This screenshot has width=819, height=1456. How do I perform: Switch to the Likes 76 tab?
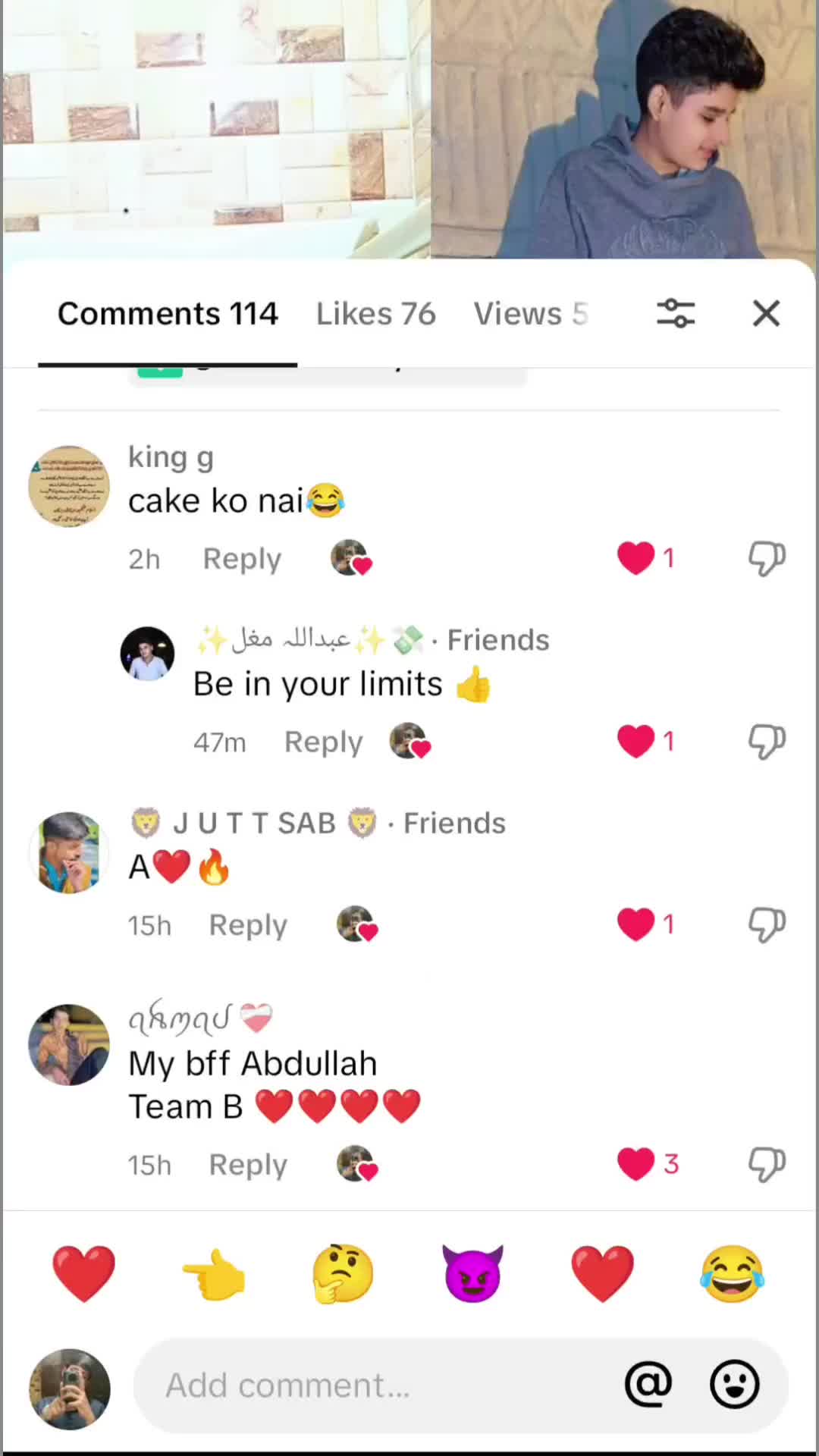pos(375,314)
